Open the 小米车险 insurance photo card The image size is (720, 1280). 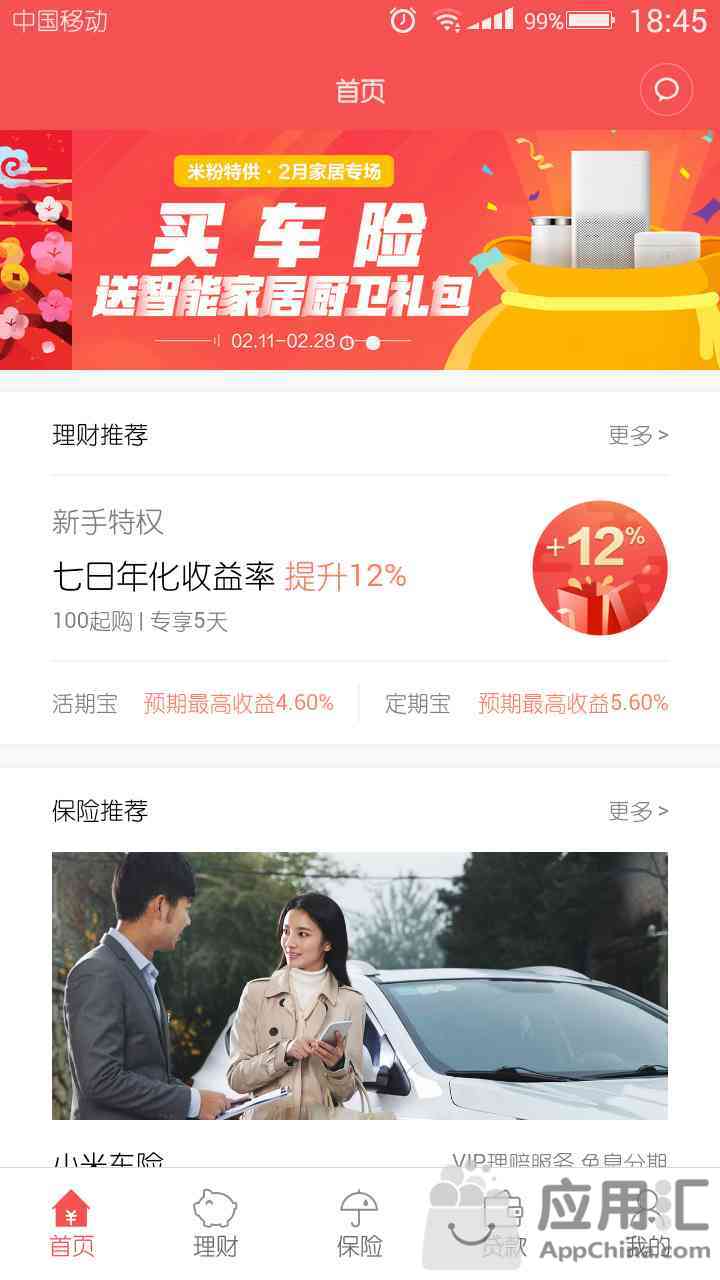[x=360, y=985]
